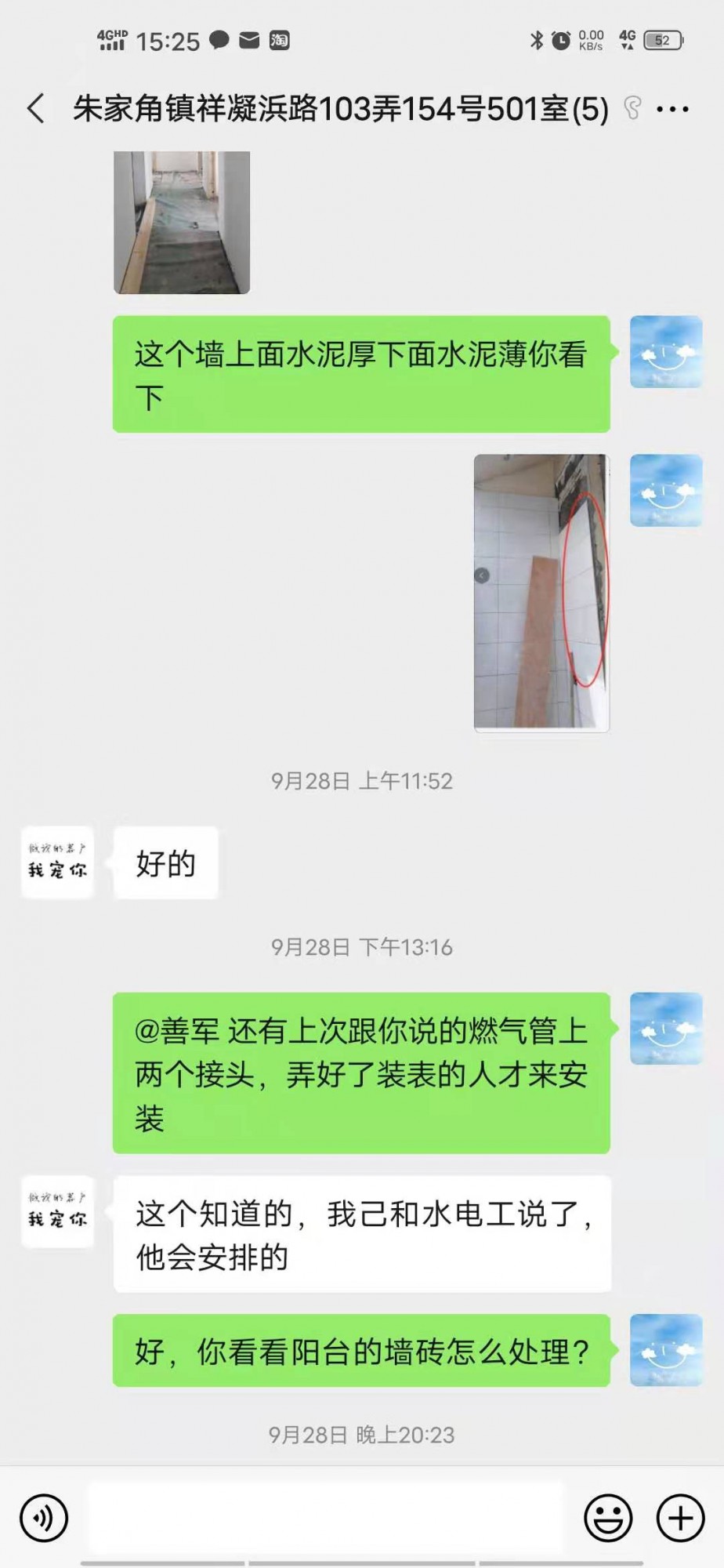Open the tiled wall photo with red circle
The width and height of the screenshot is (724, 1568).
click(541, 593)
